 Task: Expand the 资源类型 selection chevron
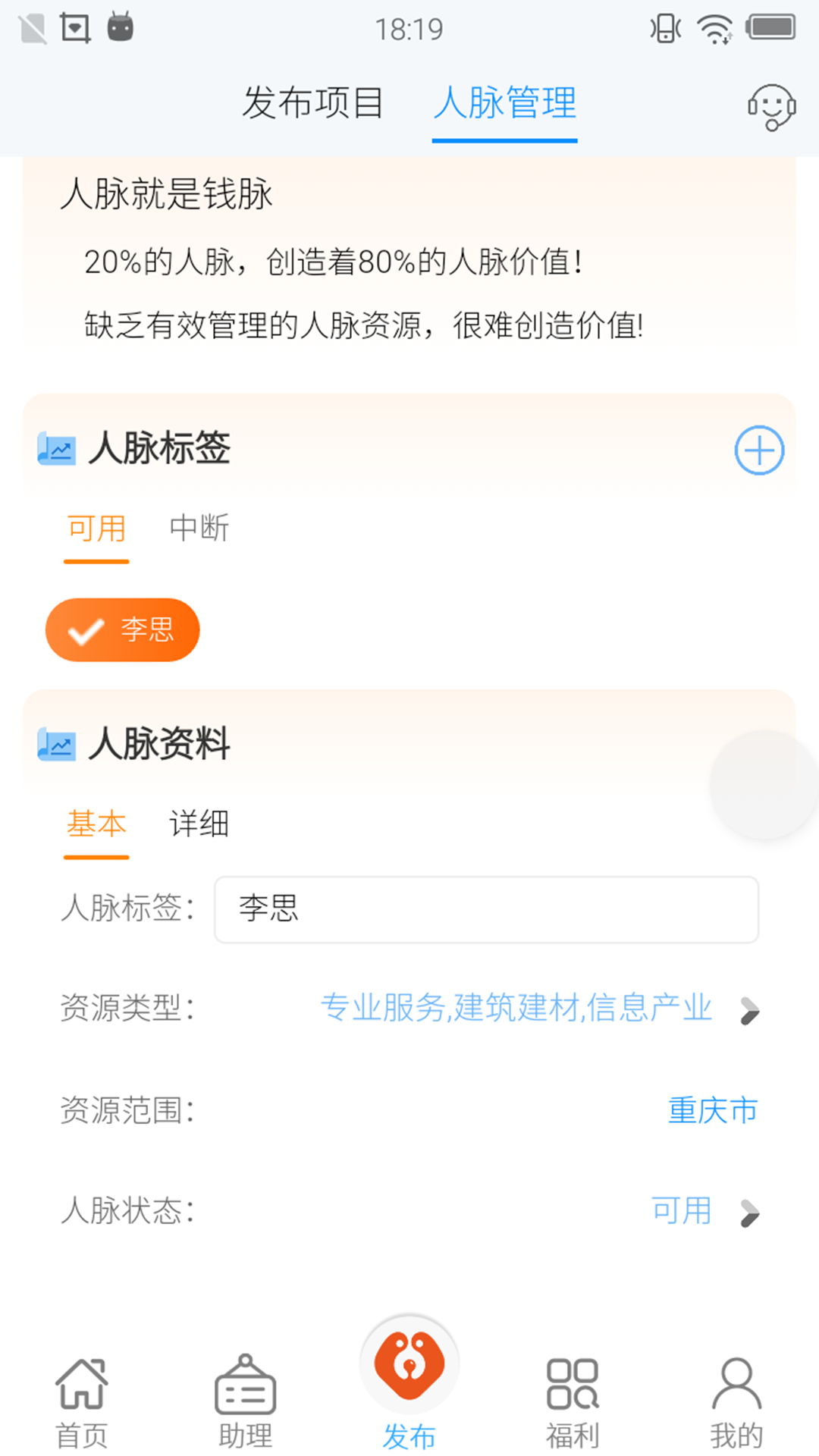pyautogui.click(x=749, y=1009)
